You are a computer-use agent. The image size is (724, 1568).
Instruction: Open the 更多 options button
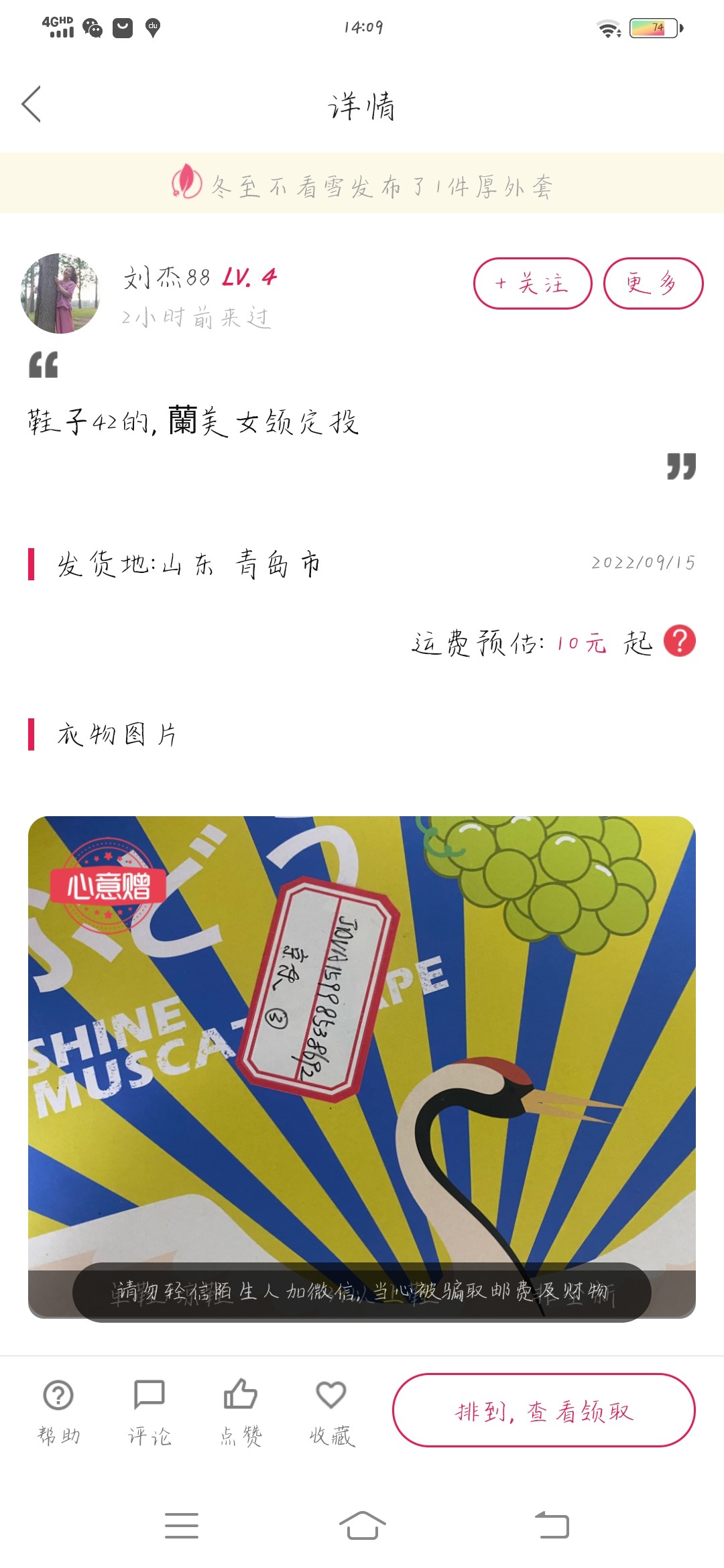pos(653,283)
